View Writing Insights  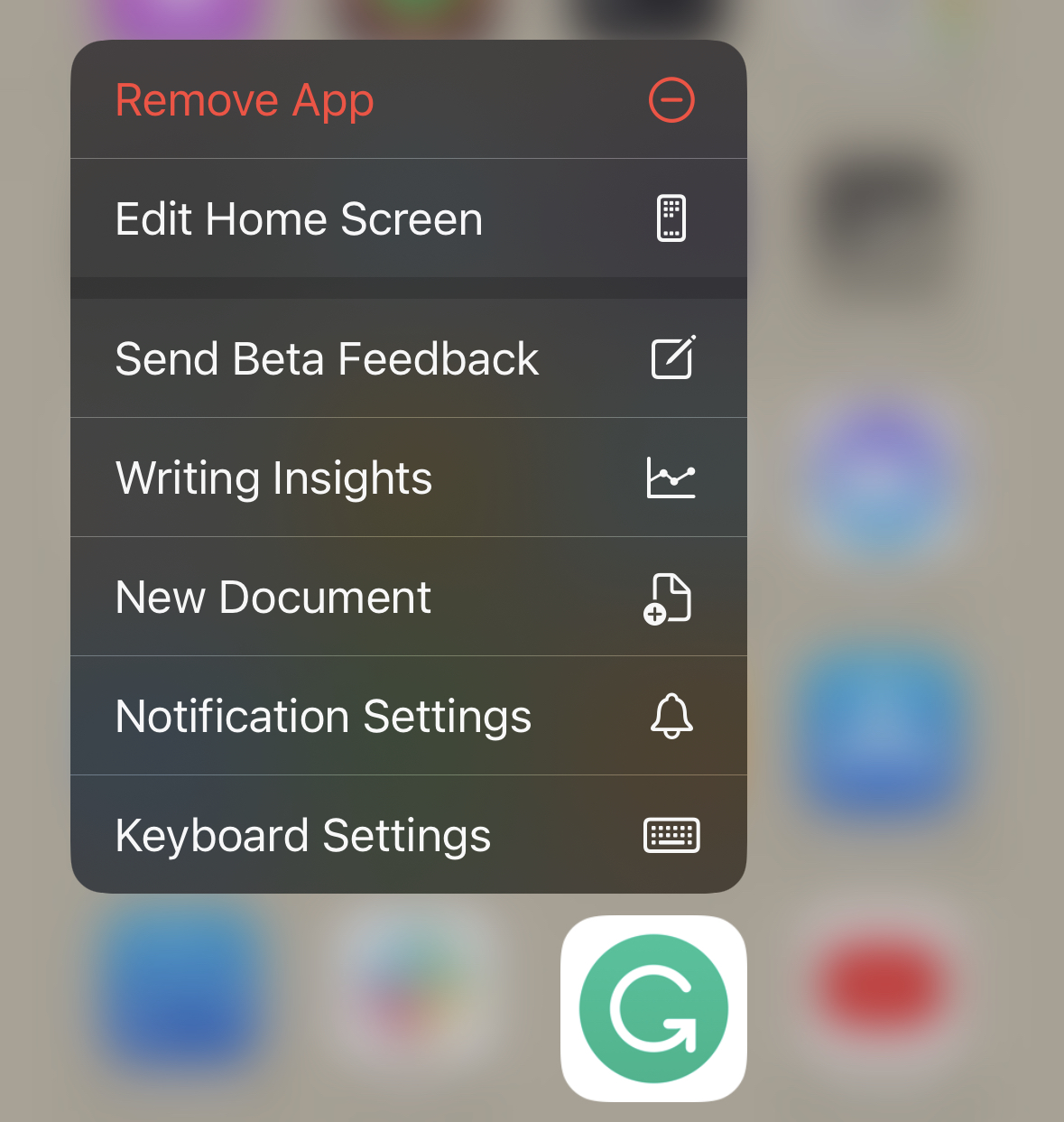(408, 478)
